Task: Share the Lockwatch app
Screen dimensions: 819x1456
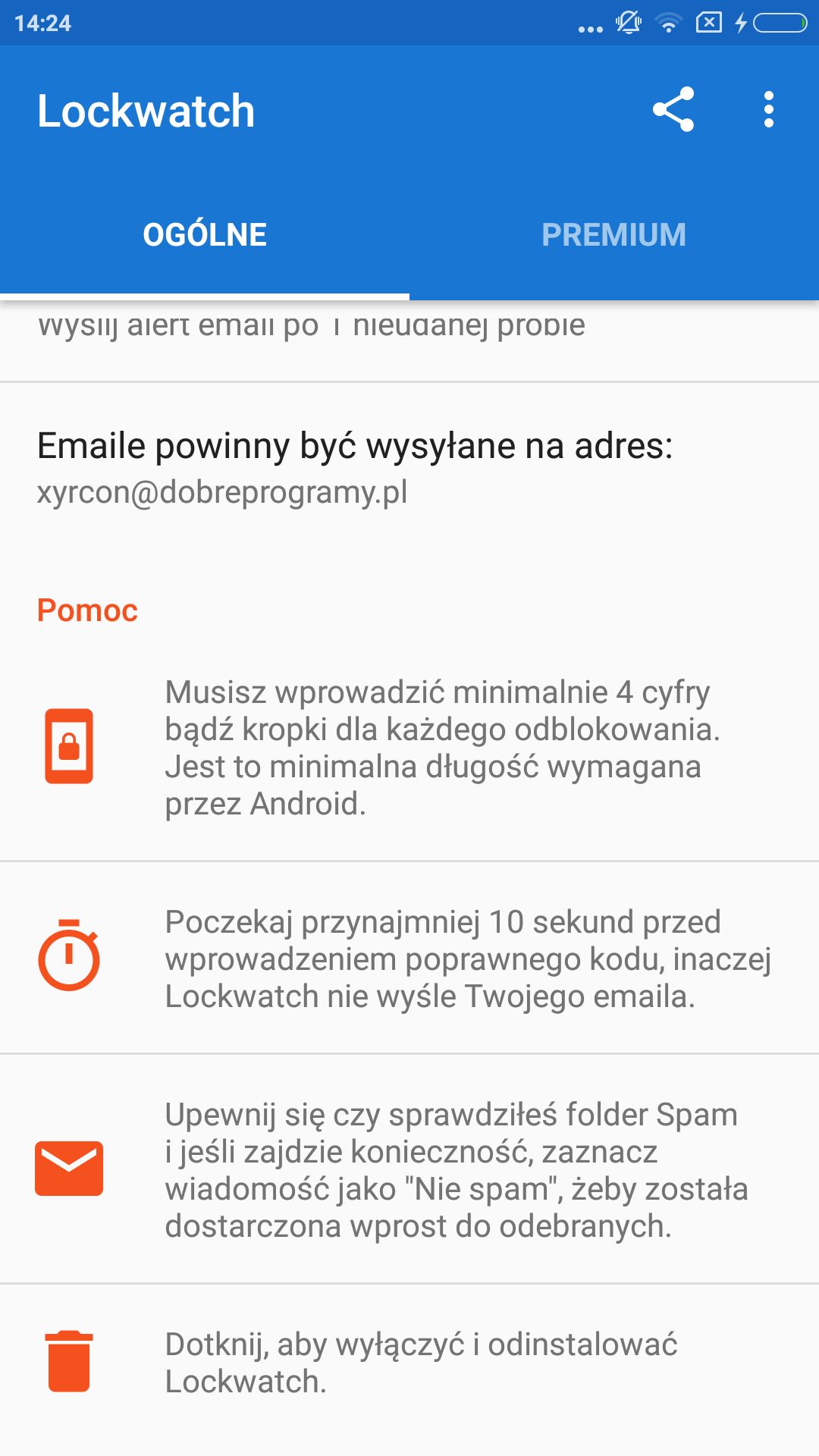Action: [673, 109]
